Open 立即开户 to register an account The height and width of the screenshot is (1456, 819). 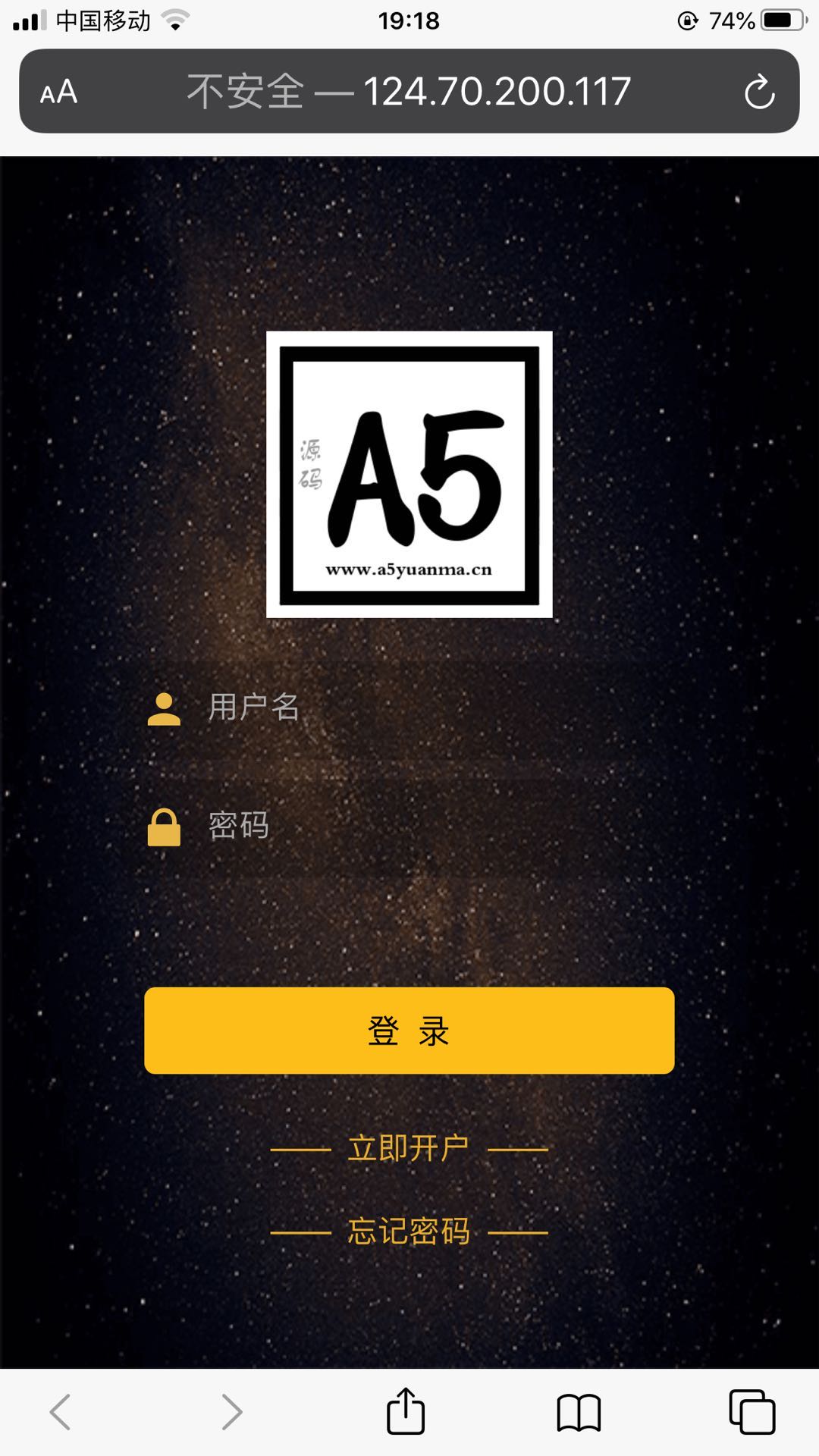[x=409, y=1149]
